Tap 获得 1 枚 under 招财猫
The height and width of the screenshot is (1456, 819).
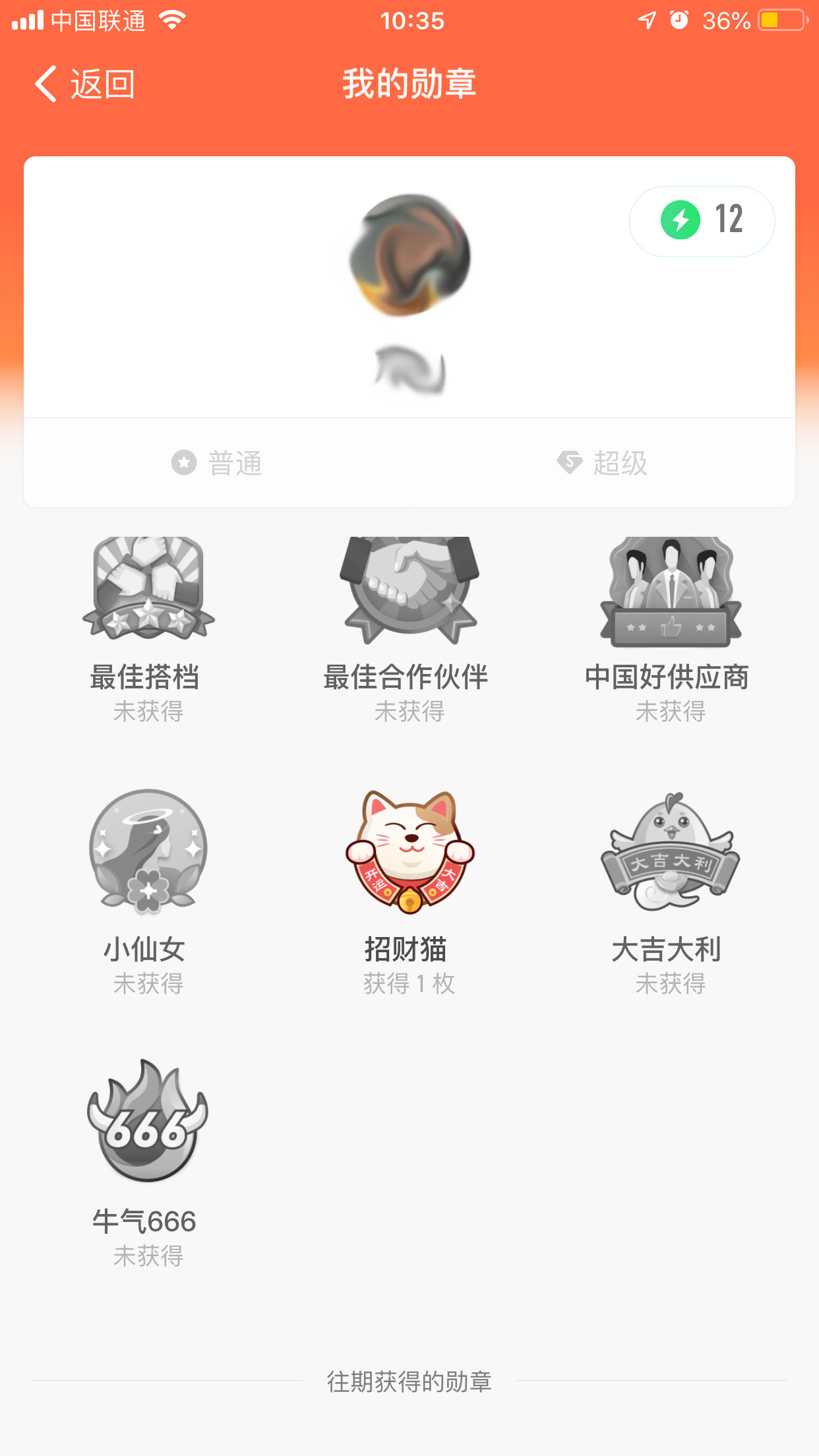pyautogui.click(x=409, y=986)
